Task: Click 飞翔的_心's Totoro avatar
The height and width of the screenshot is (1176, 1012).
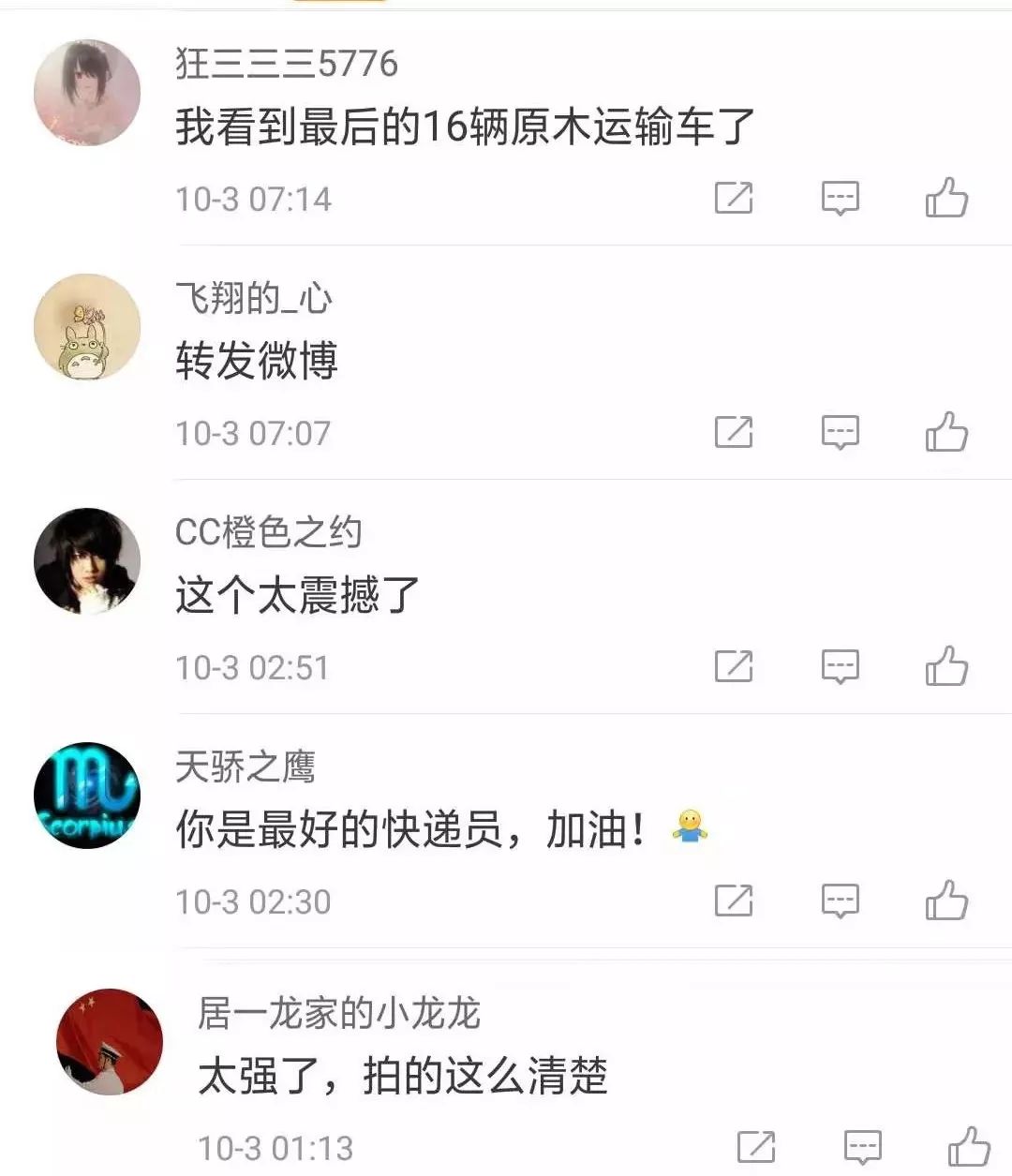Action: (89, 326)
